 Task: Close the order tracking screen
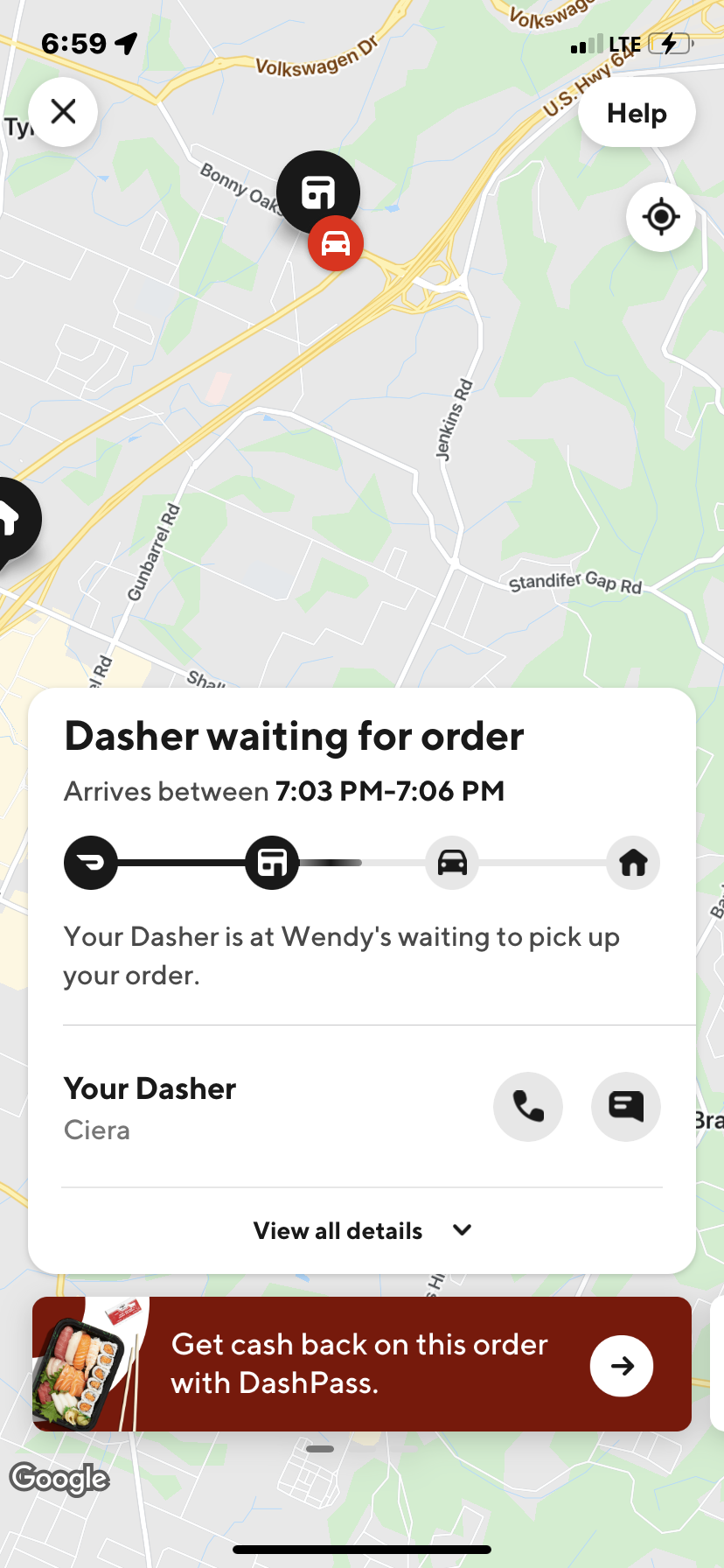(x=63, y=112)
